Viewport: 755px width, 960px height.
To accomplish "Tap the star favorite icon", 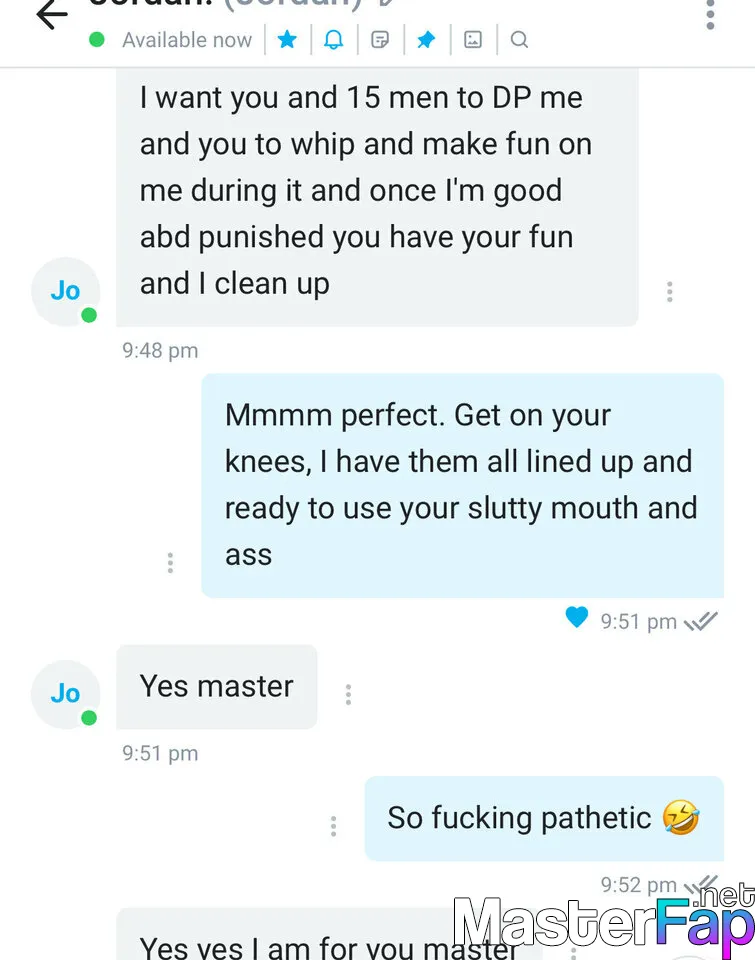I will 287,40.
